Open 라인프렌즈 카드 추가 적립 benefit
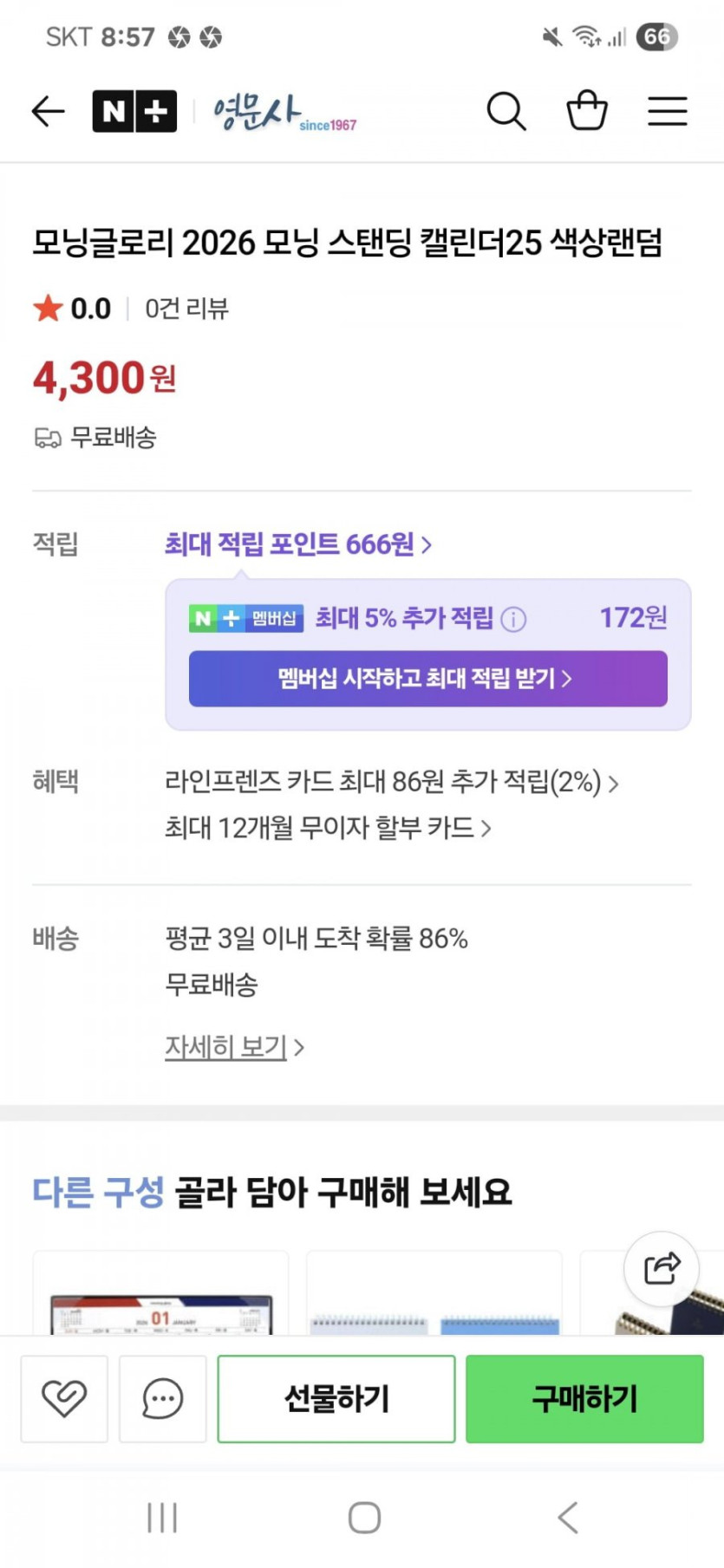This screenshot has width=724, height=1568. (391, 783)
